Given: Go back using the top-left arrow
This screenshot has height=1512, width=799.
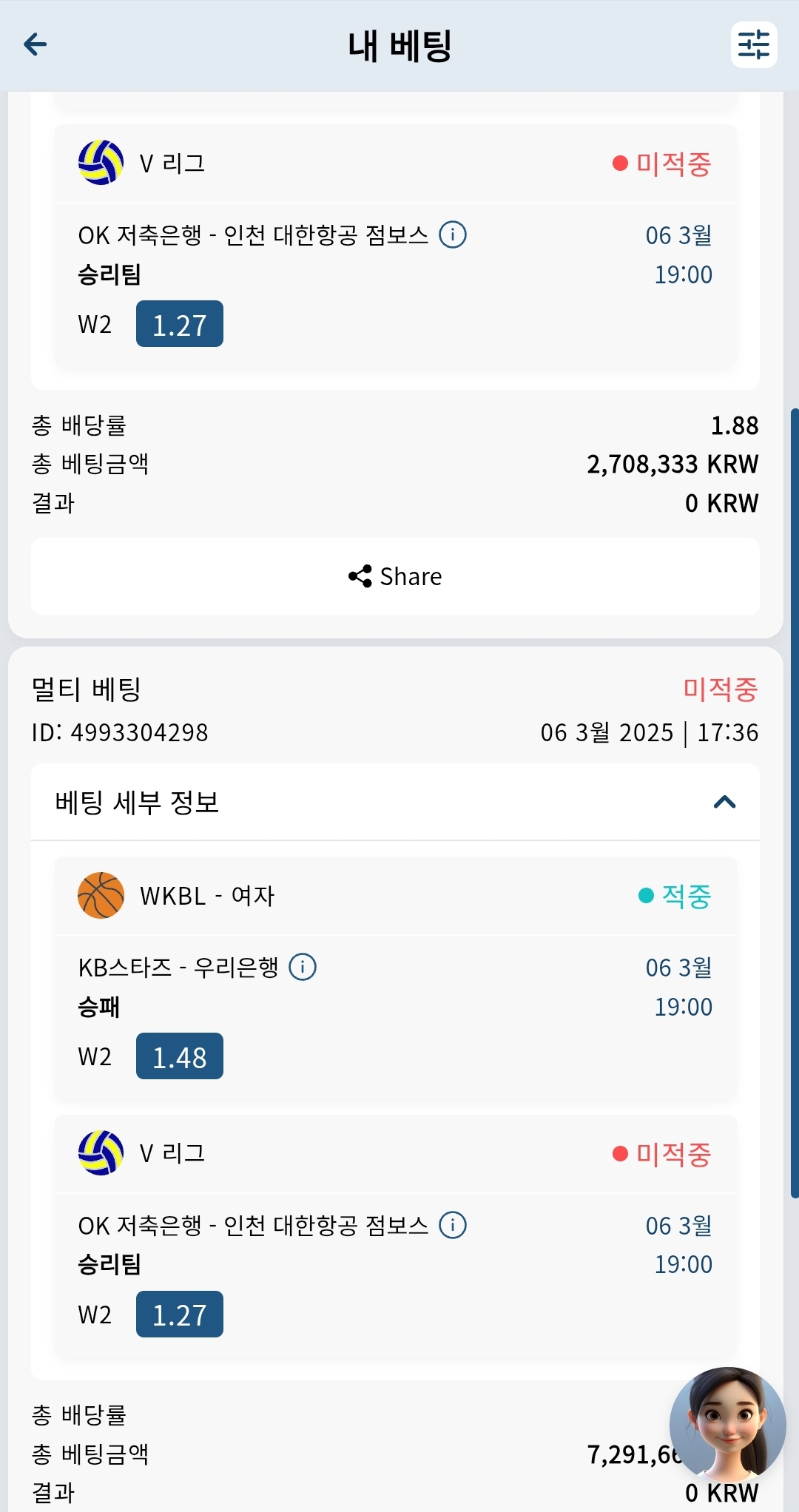Looking at the screenshot, I should [x=36, y=44].
